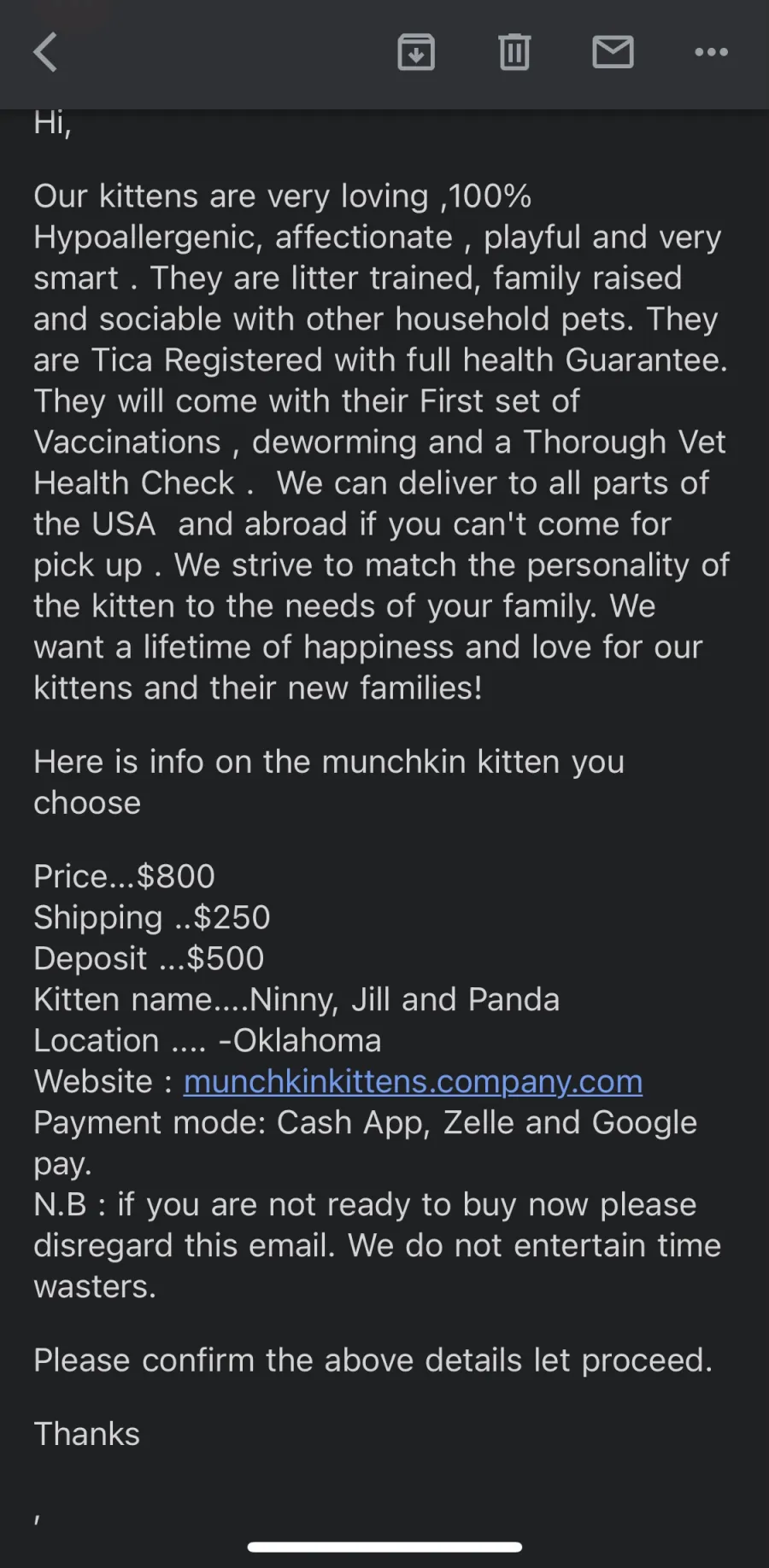The image size is (769, 1568).
Task: Go back to the inbox
Action: [46, 52]
